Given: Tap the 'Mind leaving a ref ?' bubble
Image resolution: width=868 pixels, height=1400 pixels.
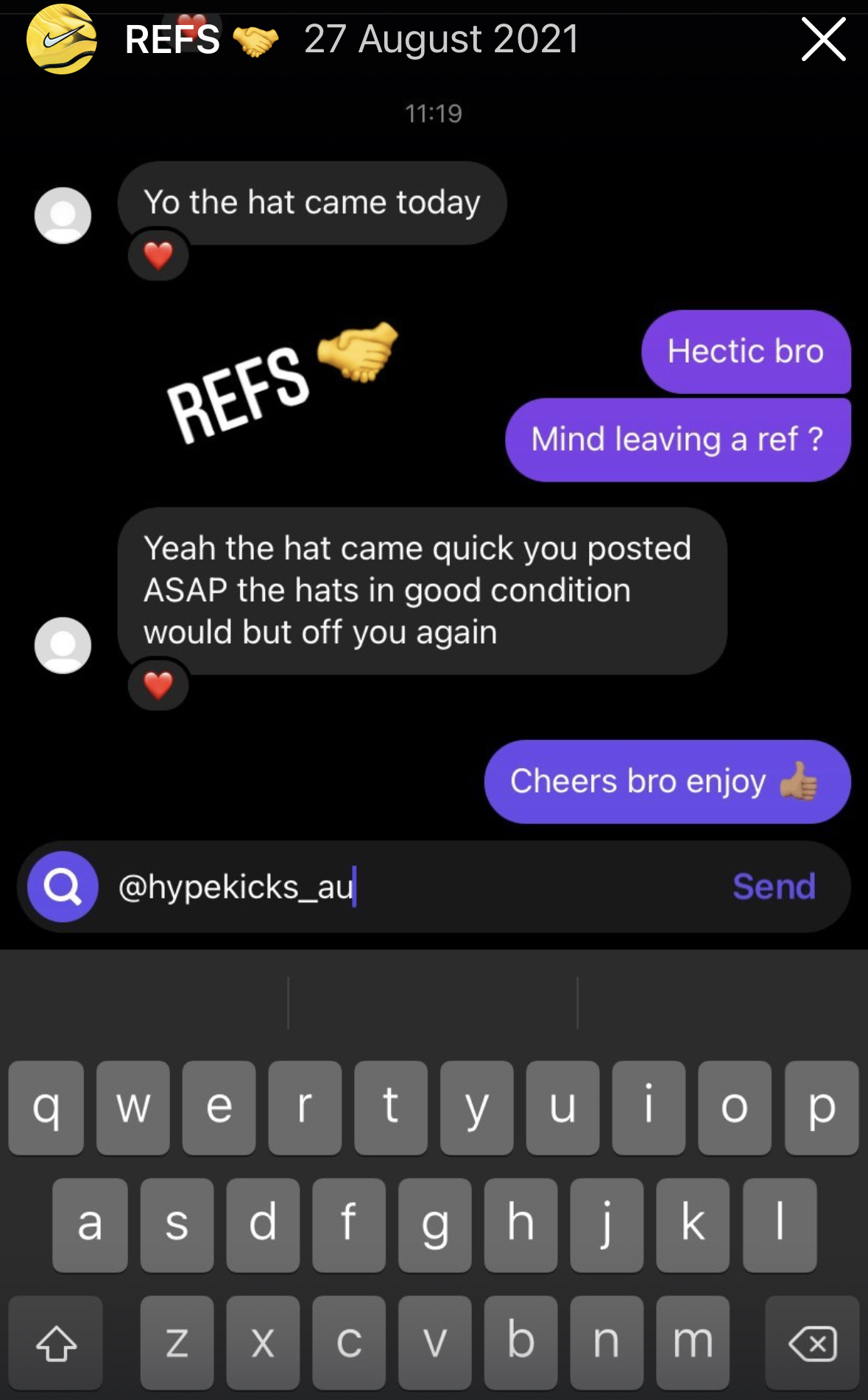Looking at the screenshot, I should [678, 439].
